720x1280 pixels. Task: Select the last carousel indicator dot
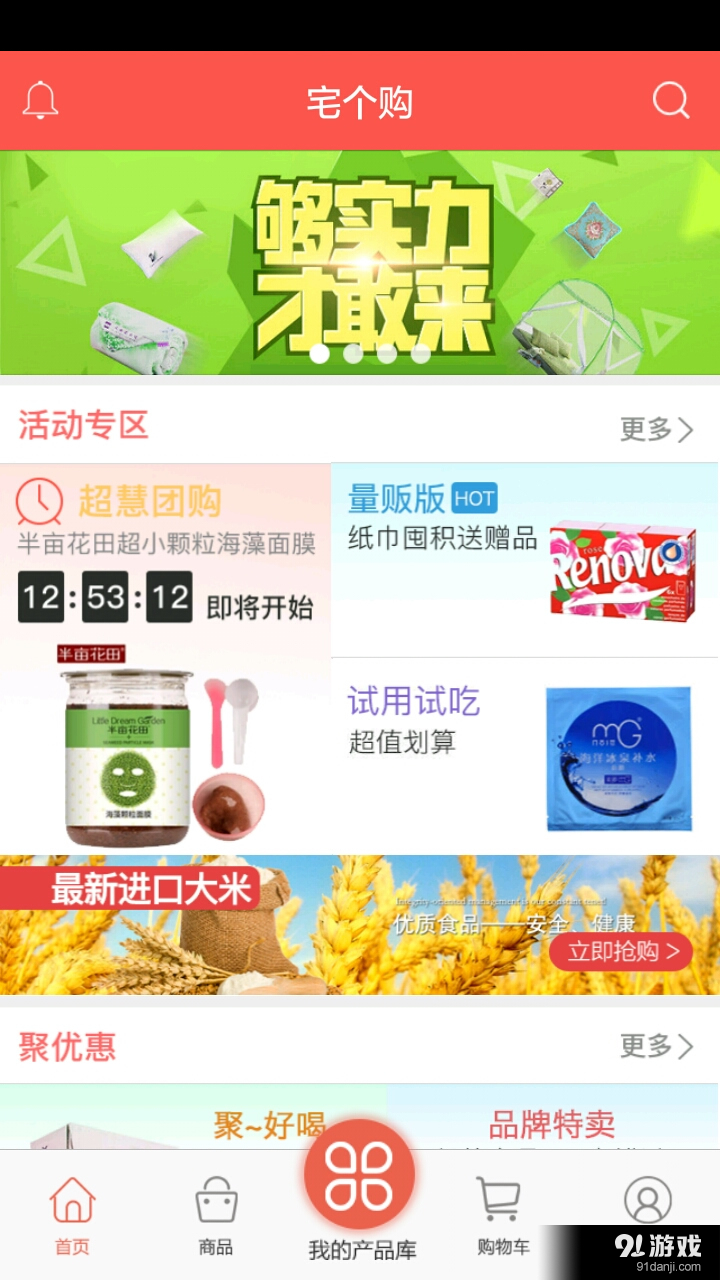pos(420,352)
